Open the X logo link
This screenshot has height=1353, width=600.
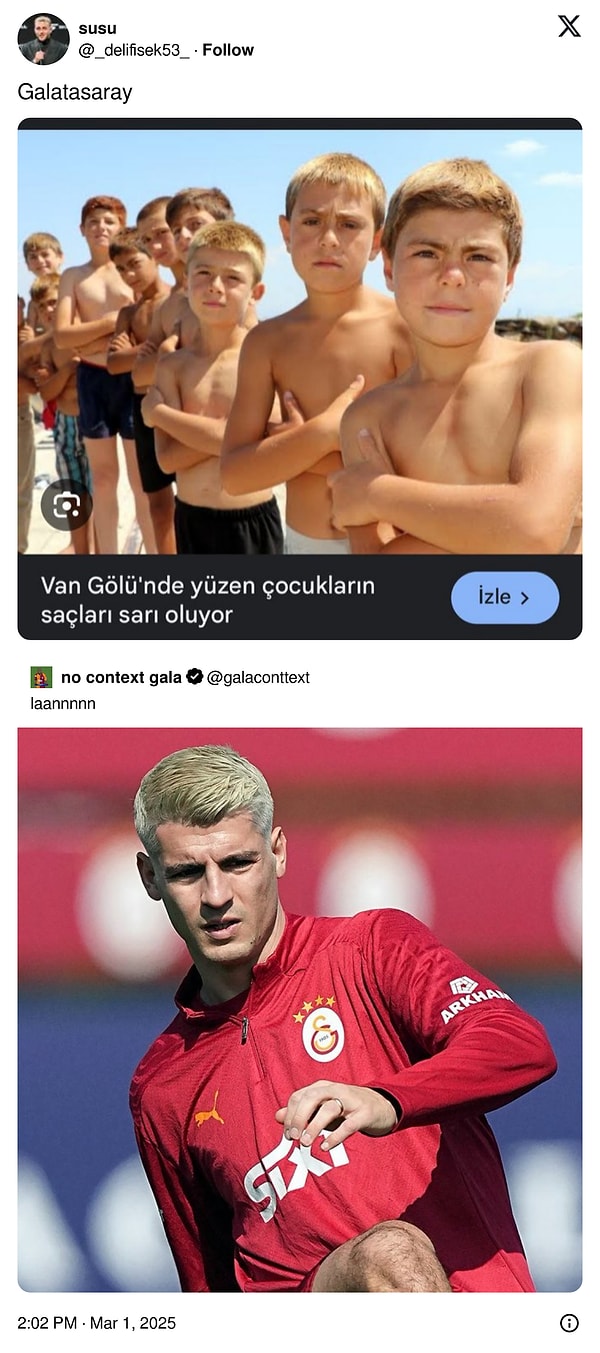click(x=569, y=27)
